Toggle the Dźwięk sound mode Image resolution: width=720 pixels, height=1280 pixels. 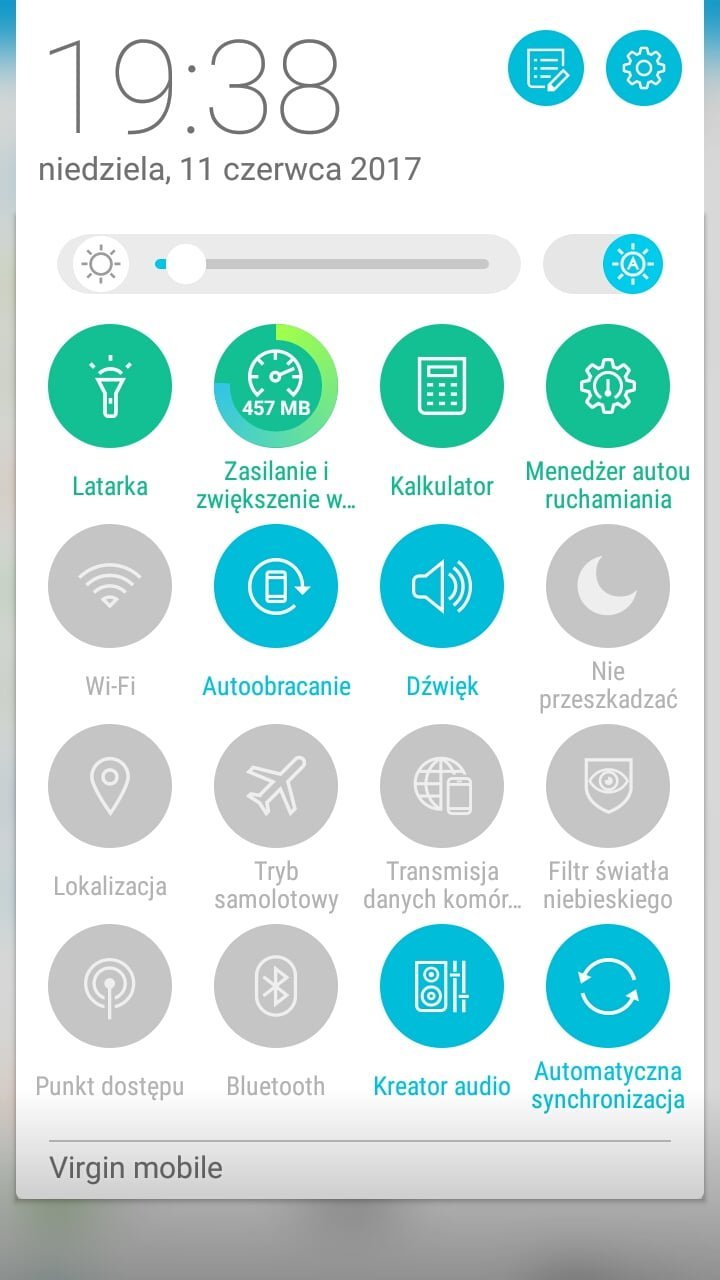click(x=442, y=586)
